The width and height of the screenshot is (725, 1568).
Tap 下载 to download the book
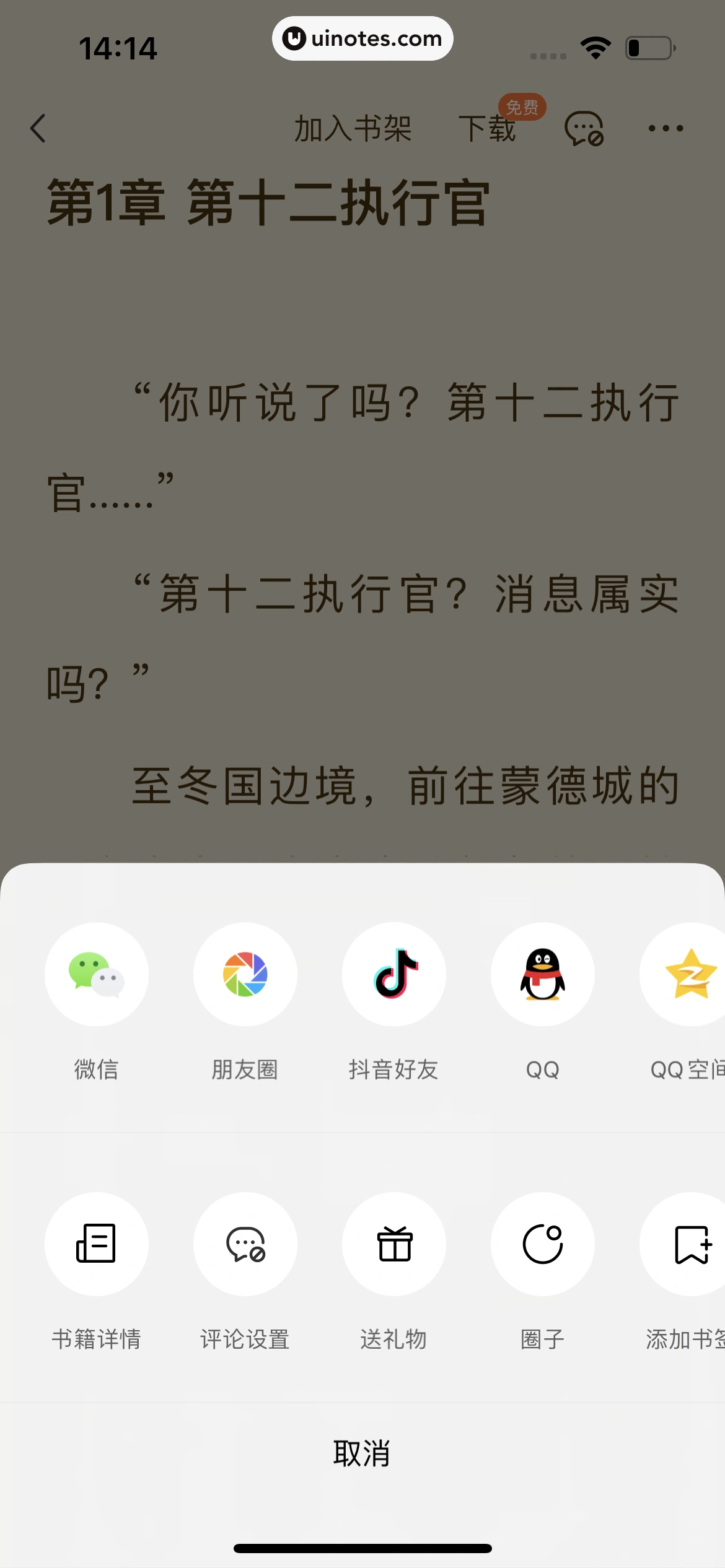point(487,129)
